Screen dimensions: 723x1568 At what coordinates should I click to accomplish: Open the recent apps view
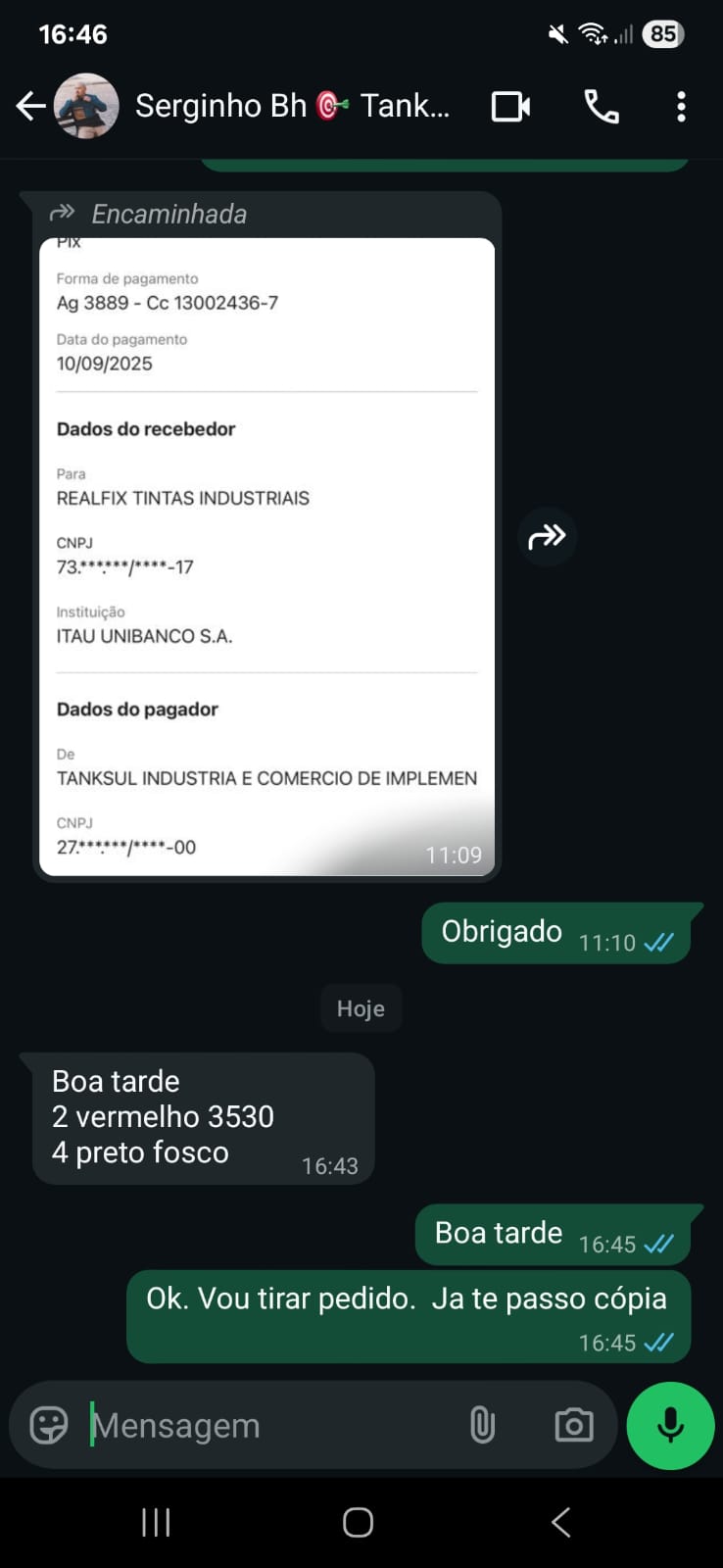click(x=156, y=1522)
